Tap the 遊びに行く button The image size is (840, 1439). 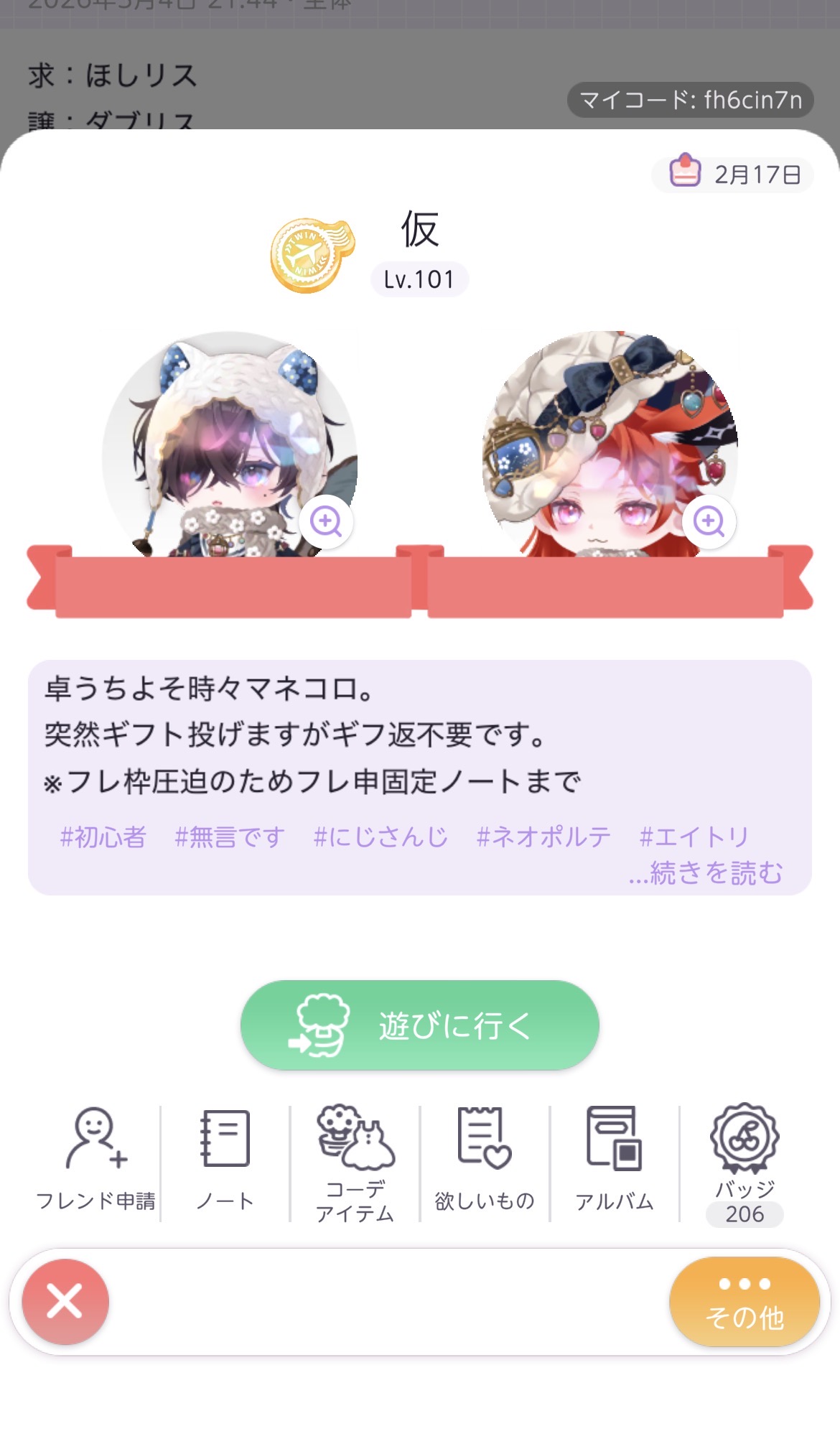[420, 1025]
